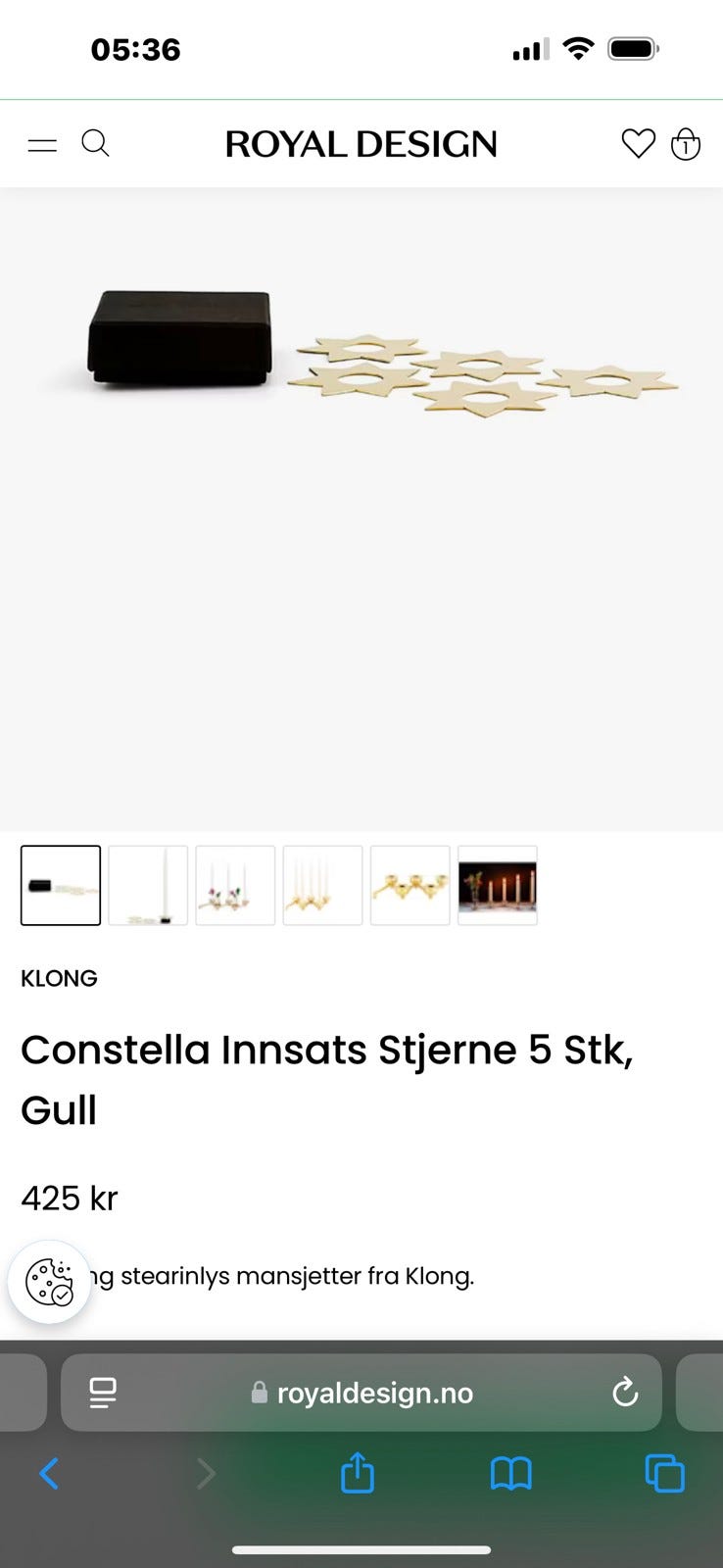
Task: Navigate back to the previous page
Action: tap(50, 1473)
